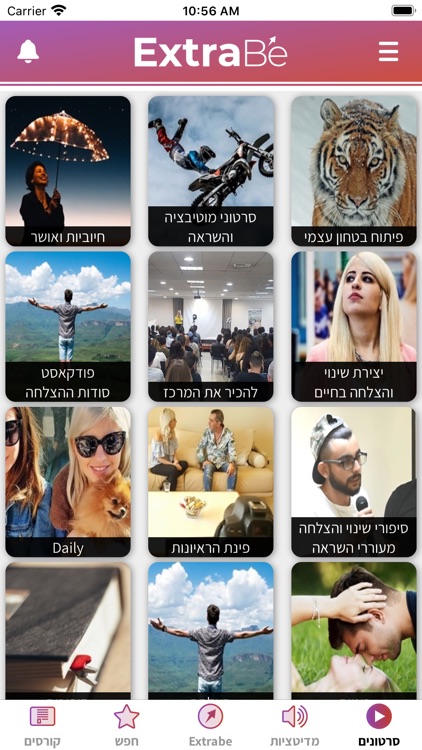Open the Daily category tile

pyautogui.click(x=68, y=482)
